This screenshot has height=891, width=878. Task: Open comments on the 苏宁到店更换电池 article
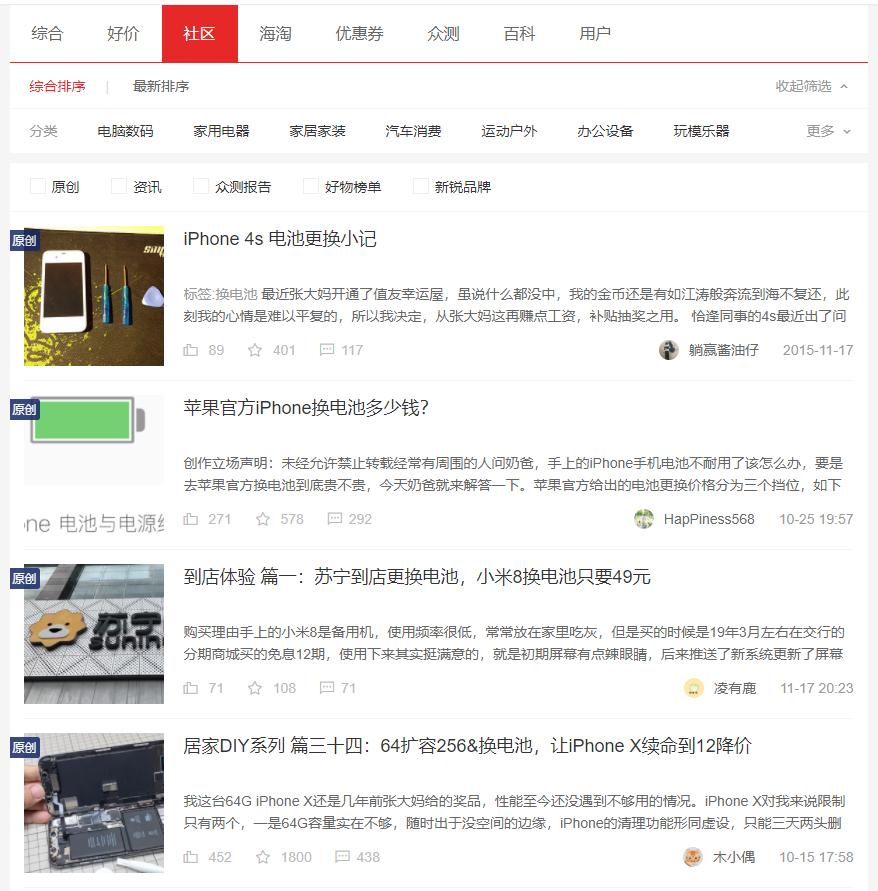(x=325, y=688)
